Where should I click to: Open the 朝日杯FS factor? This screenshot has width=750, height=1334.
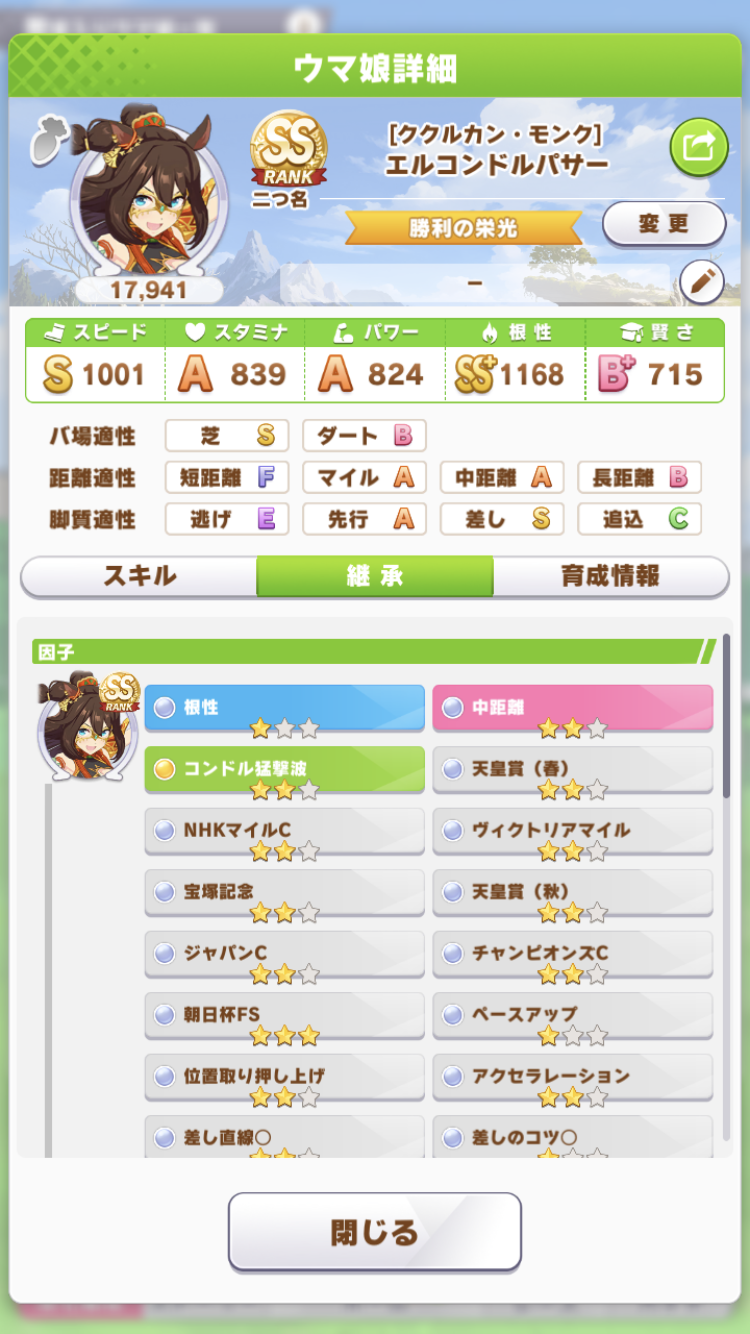click(284, 1014)
